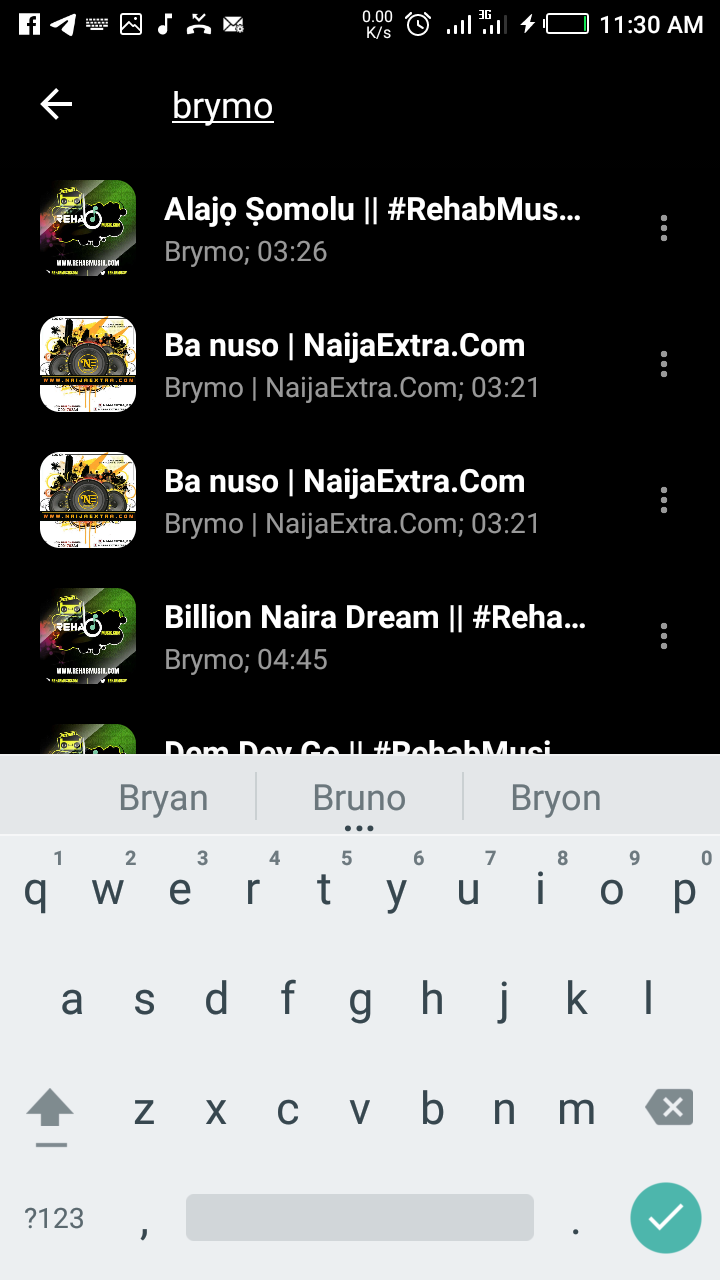
Task: Confirm search with the checkmark key
Action: coord(665,1217)
